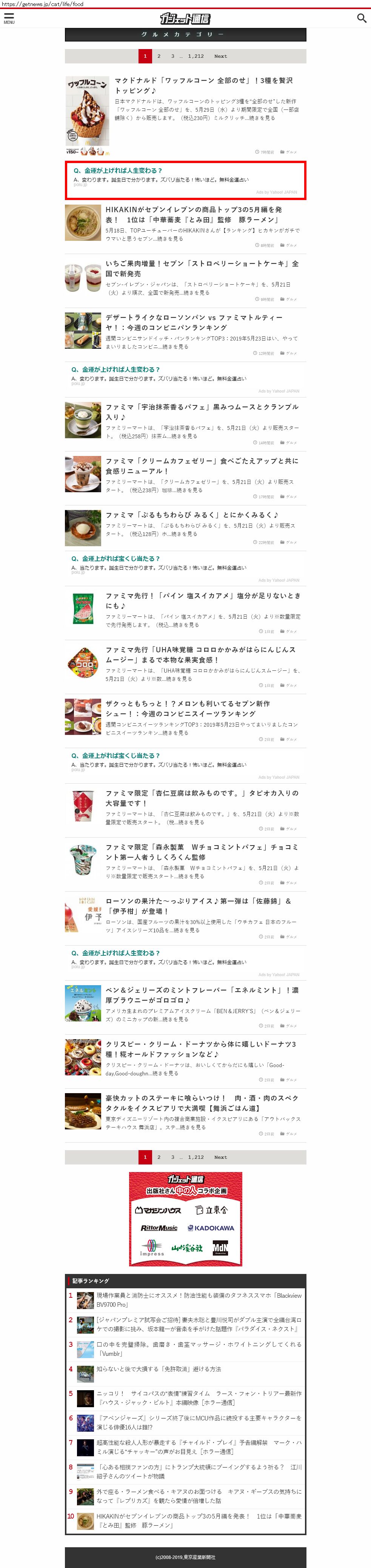Open the Lawson vs FamilyMart bread ranking article
This screenshot has height=1568, width=371.
pyautogui.click(x=193, y=322)
